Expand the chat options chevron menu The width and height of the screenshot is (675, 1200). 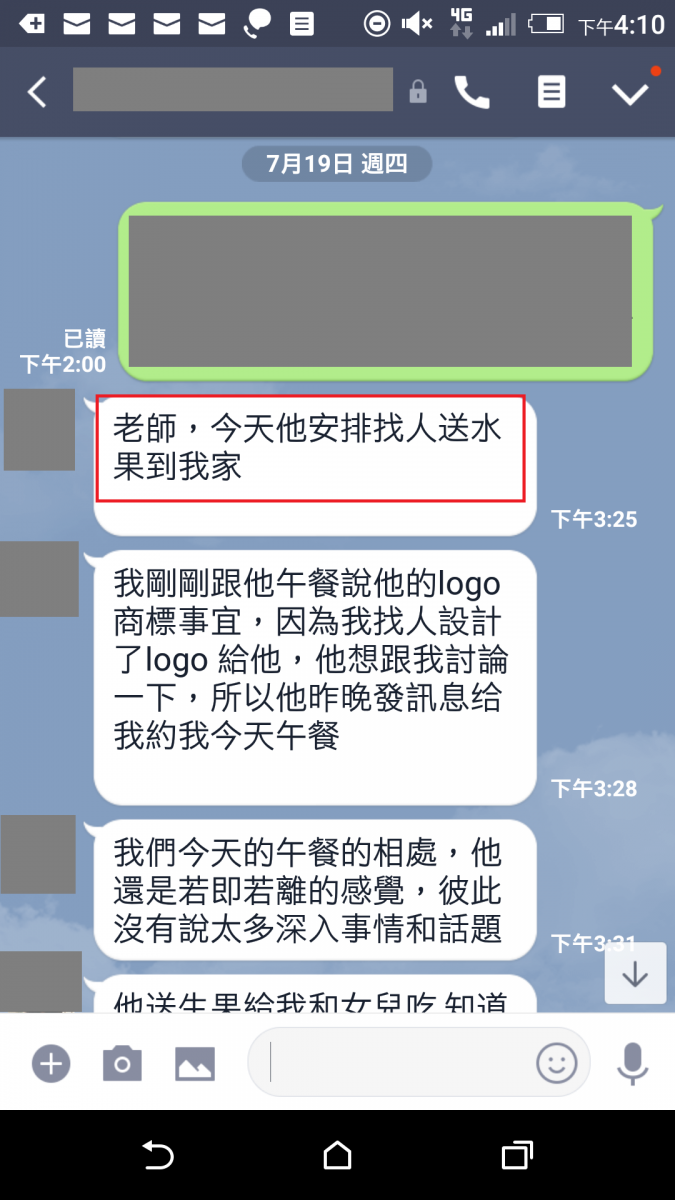[630, 93]
